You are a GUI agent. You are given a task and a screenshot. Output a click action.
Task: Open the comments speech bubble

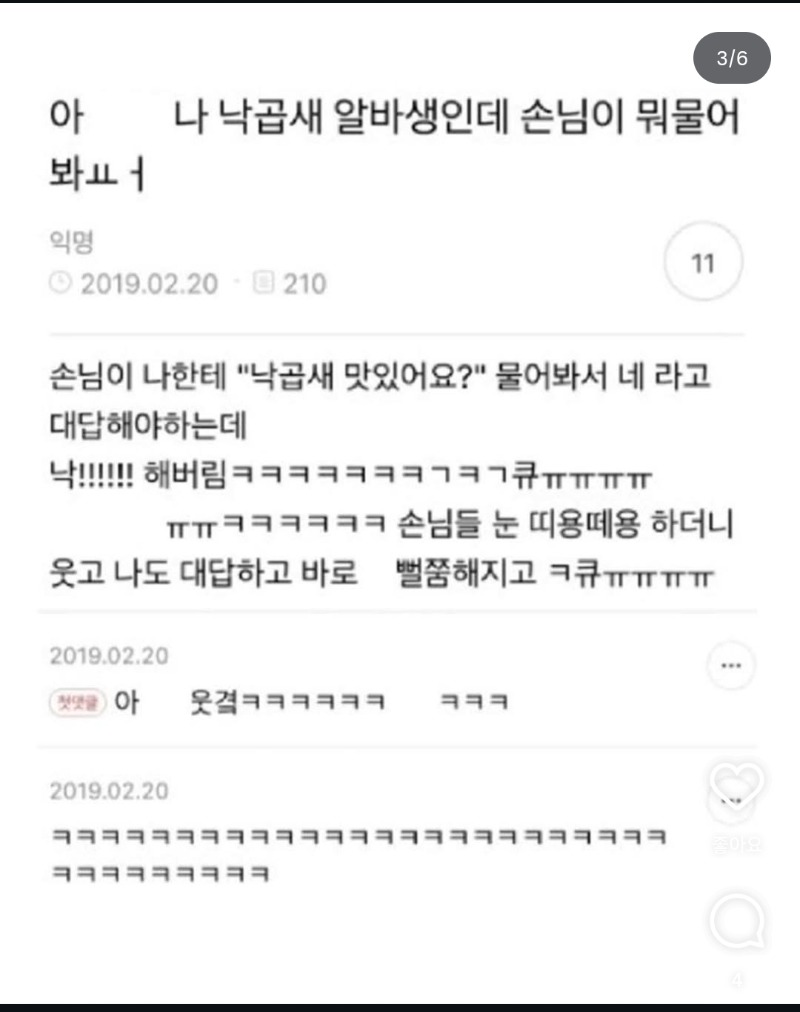pyautogui.click(x=737, y=922)
